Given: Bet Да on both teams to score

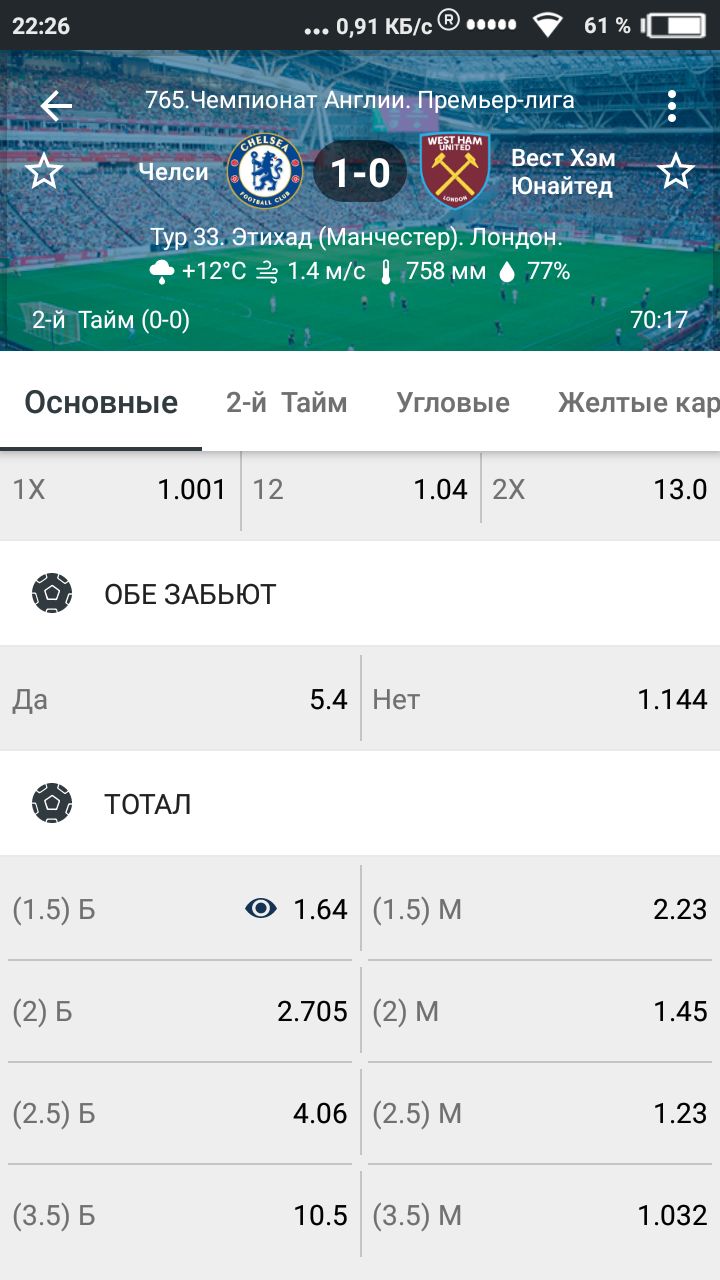Looking at the screenshot, I should (x=180, y=699).
